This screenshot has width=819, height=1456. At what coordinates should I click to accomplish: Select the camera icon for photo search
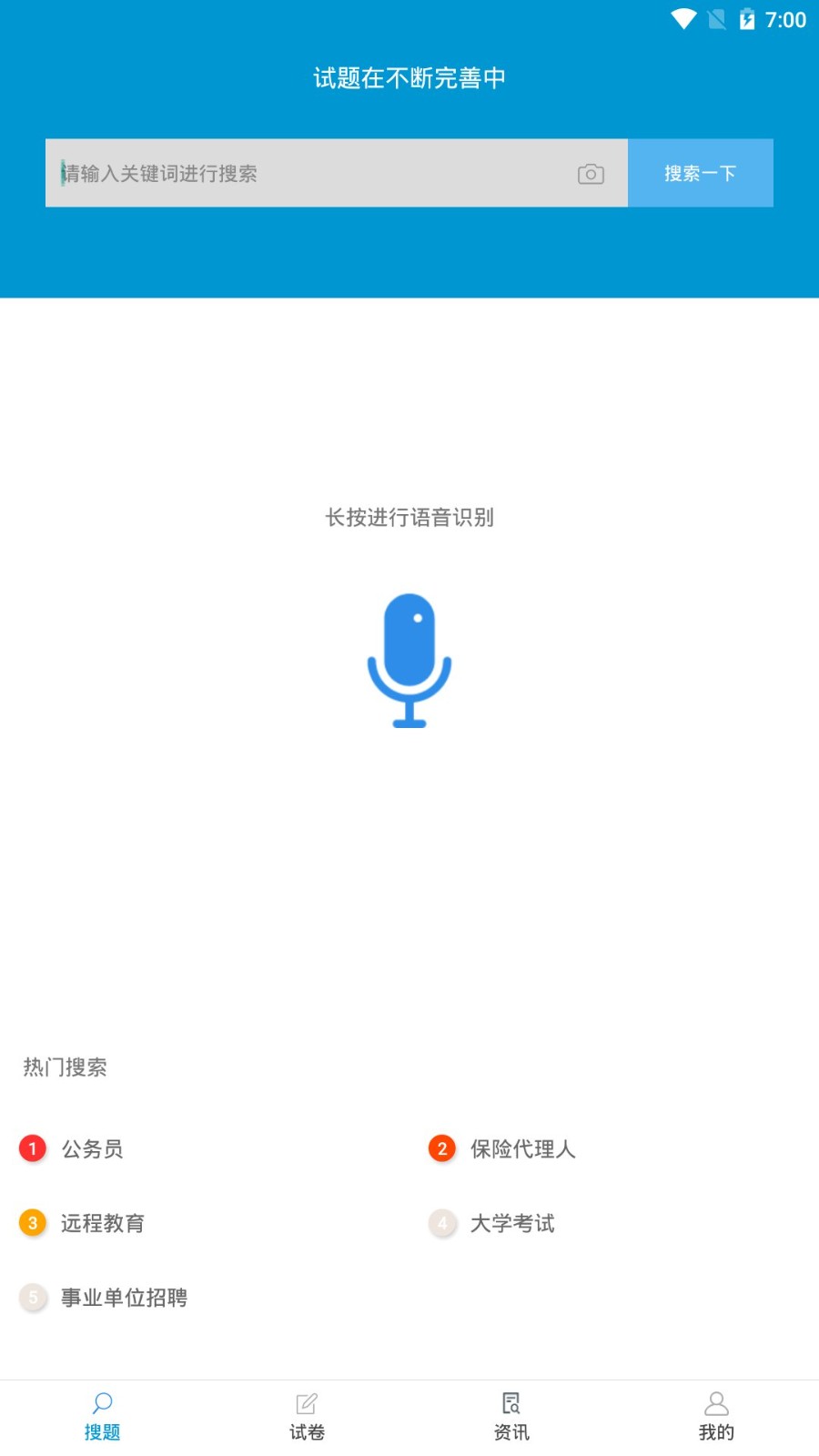pos(591,173)
